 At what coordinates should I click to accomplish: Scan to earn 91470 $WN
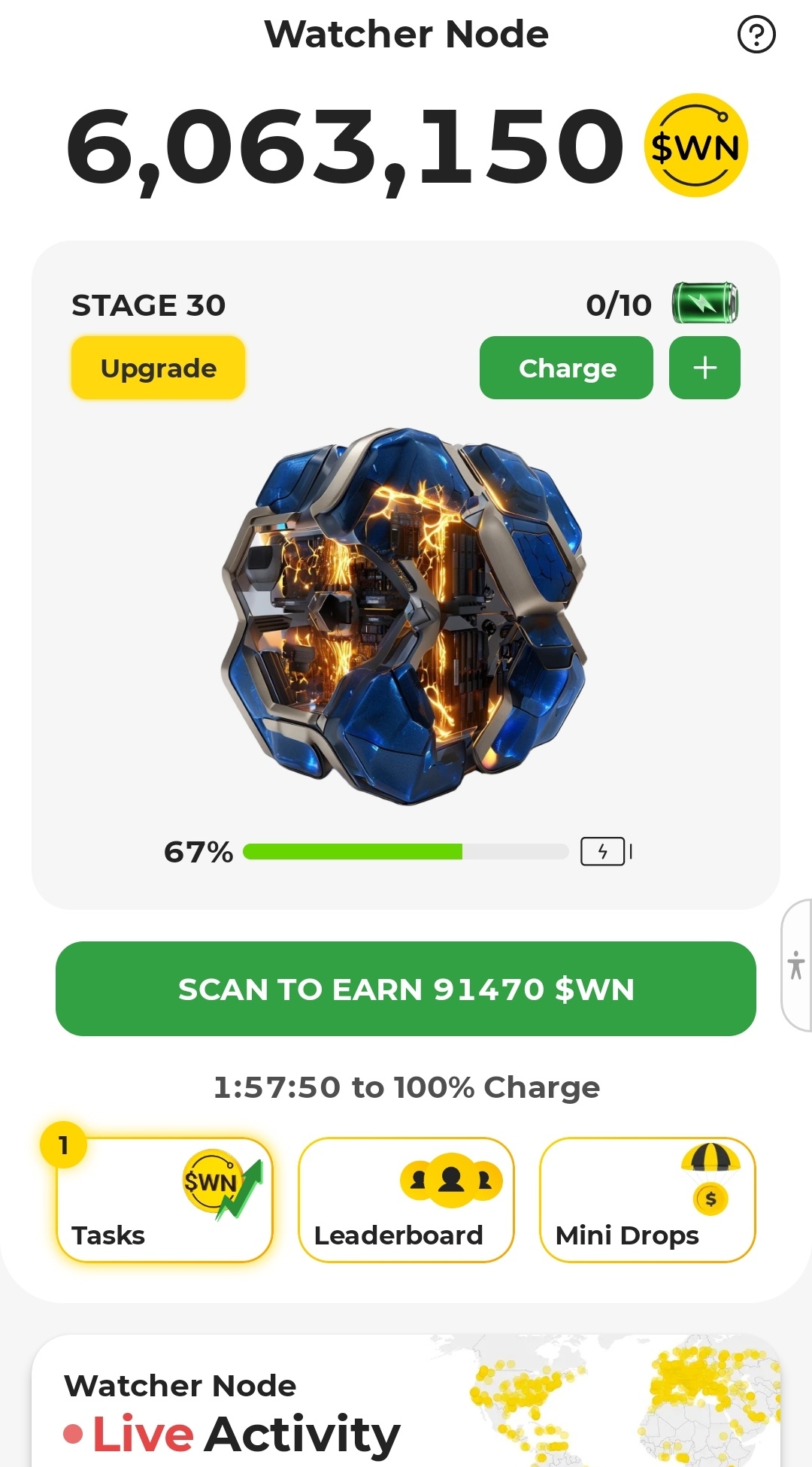(406, 989)
